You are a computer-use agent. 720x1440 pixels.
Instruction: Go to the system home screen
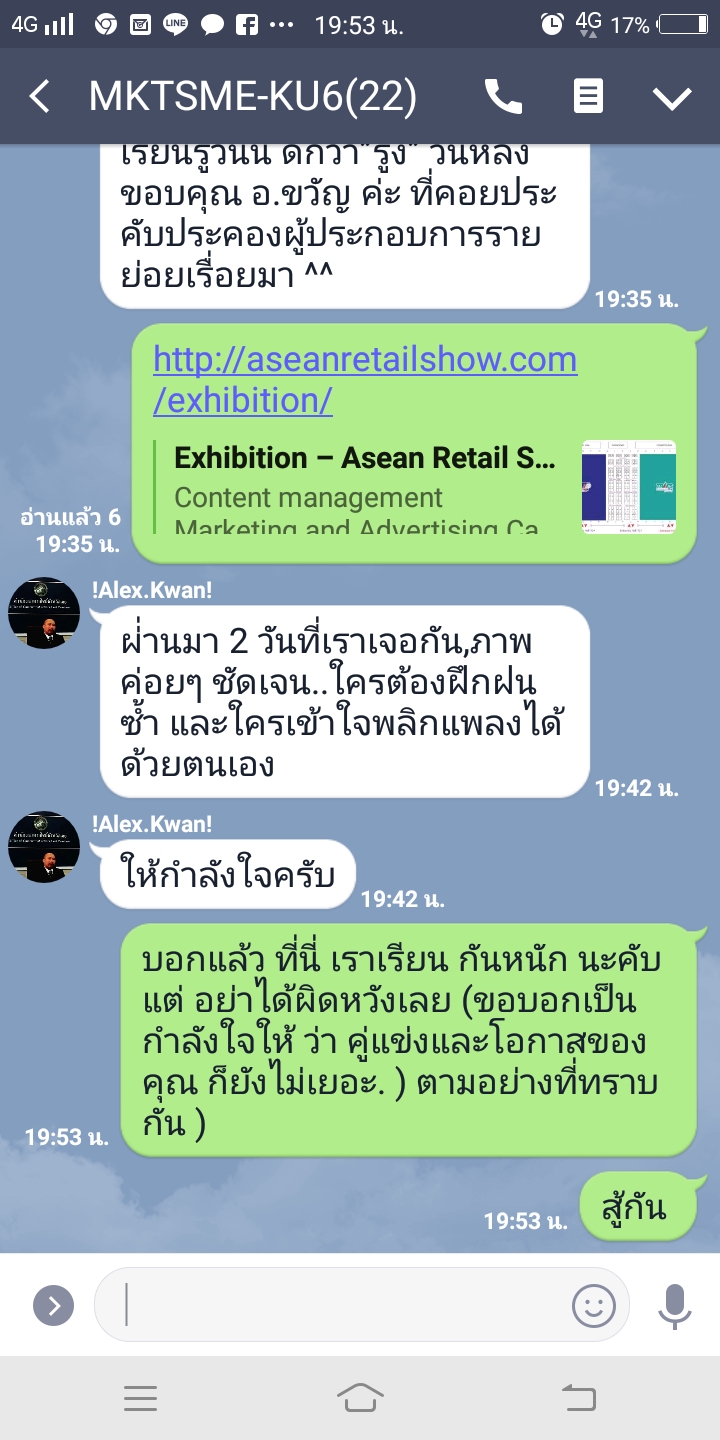[360, 1398]
